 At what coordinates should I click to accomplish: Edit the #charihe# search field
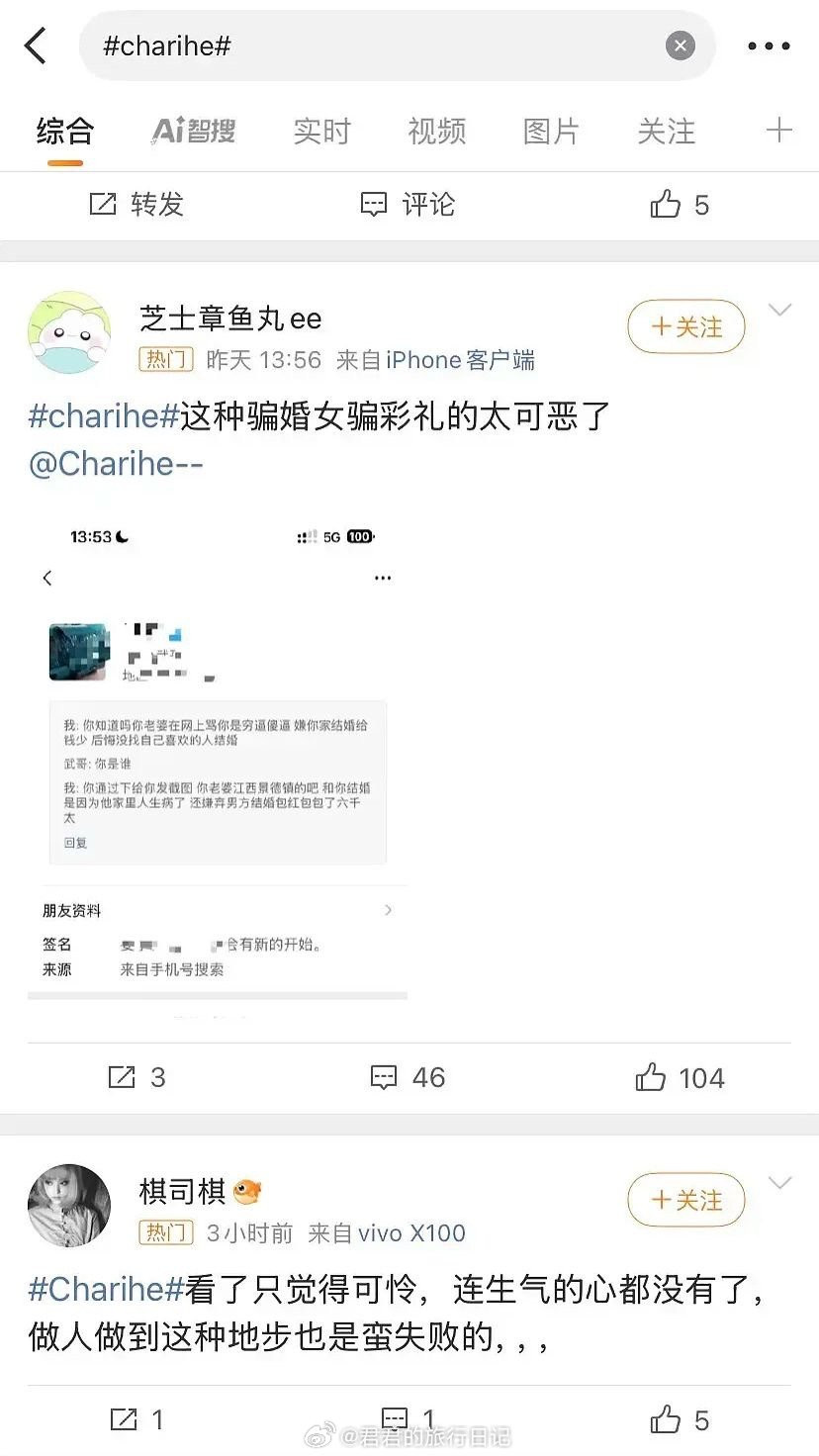click(376, 45)
